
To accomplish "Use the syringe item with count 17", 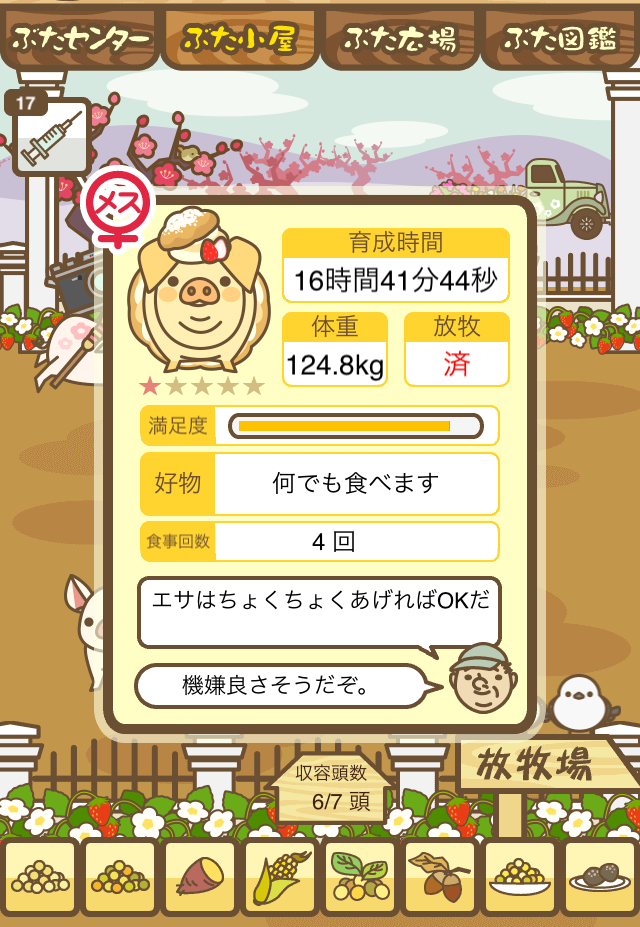I will coord(50,138).
